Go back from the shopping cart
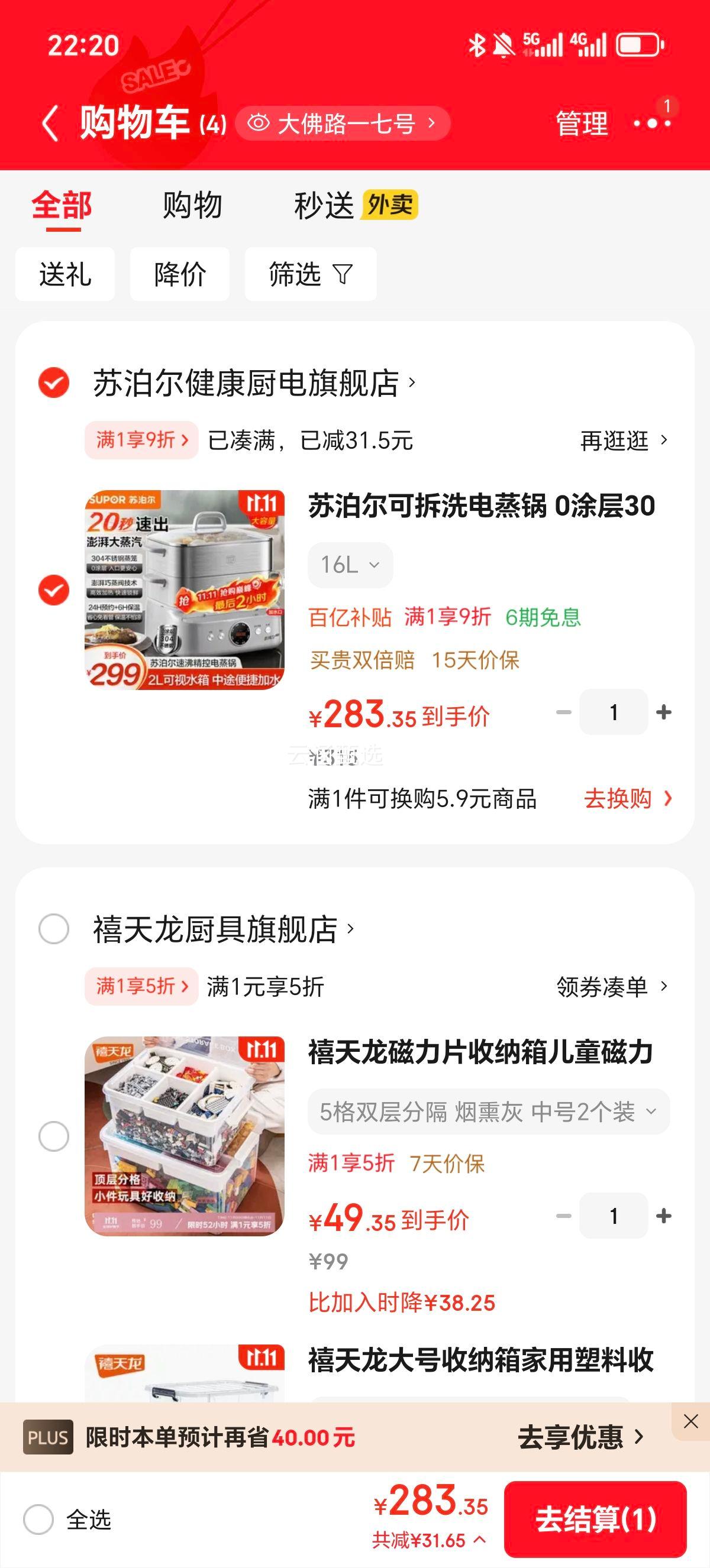The height and width of the screenshot is (1568, 710). pos(50,124)
